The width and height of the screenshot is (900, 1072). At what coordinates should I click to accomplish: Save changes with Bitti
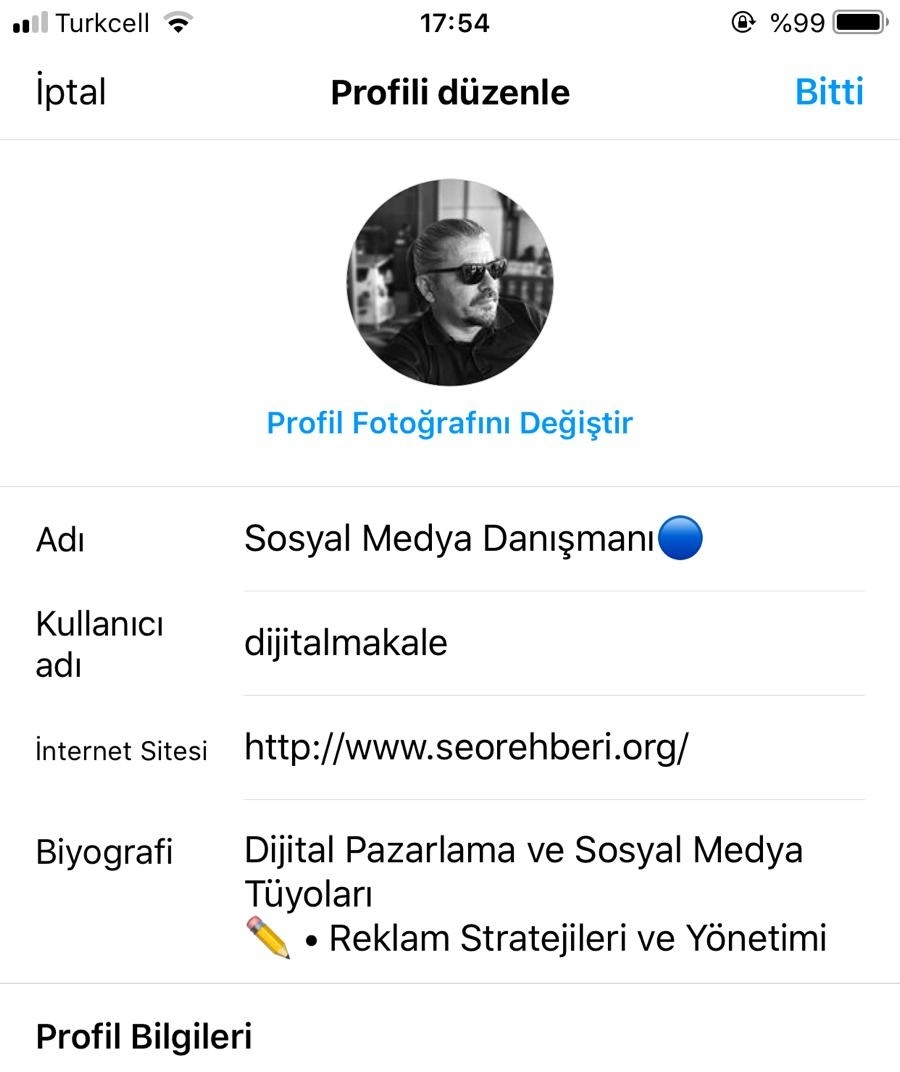click(x=829, y=92)
